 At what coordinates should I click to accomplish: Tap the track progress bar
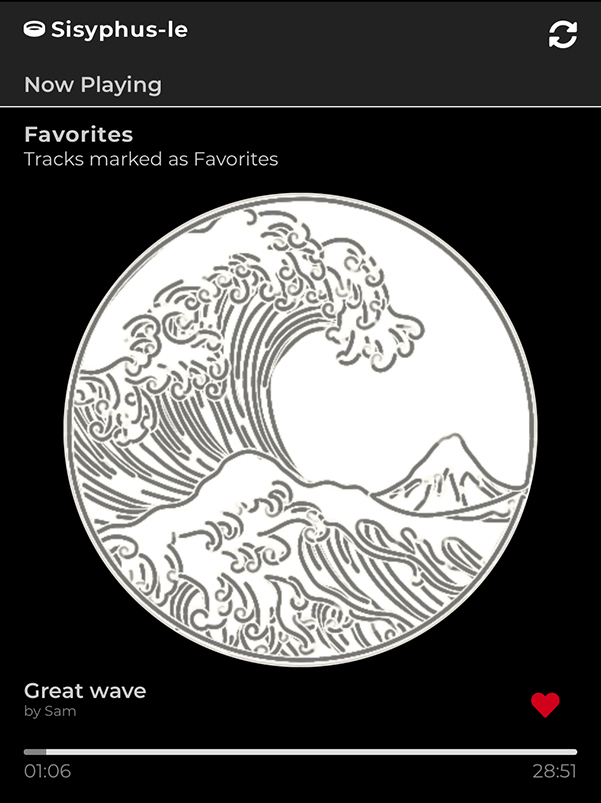click(x=300, y=751)
